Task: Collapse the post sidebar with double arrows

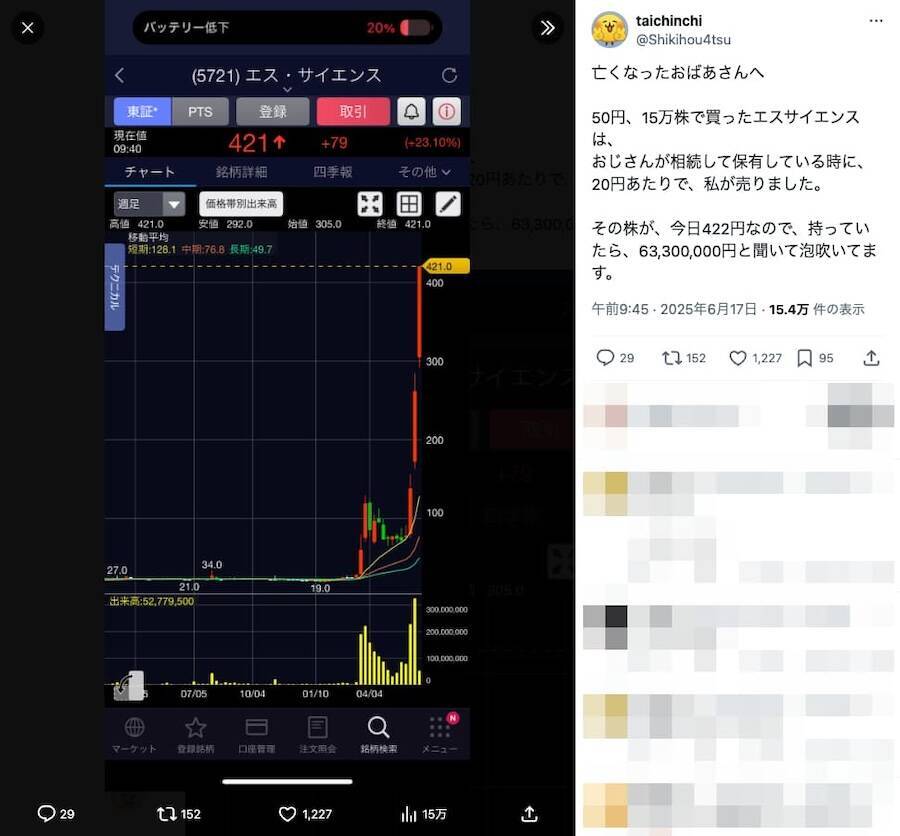Action: click(547, 28)
